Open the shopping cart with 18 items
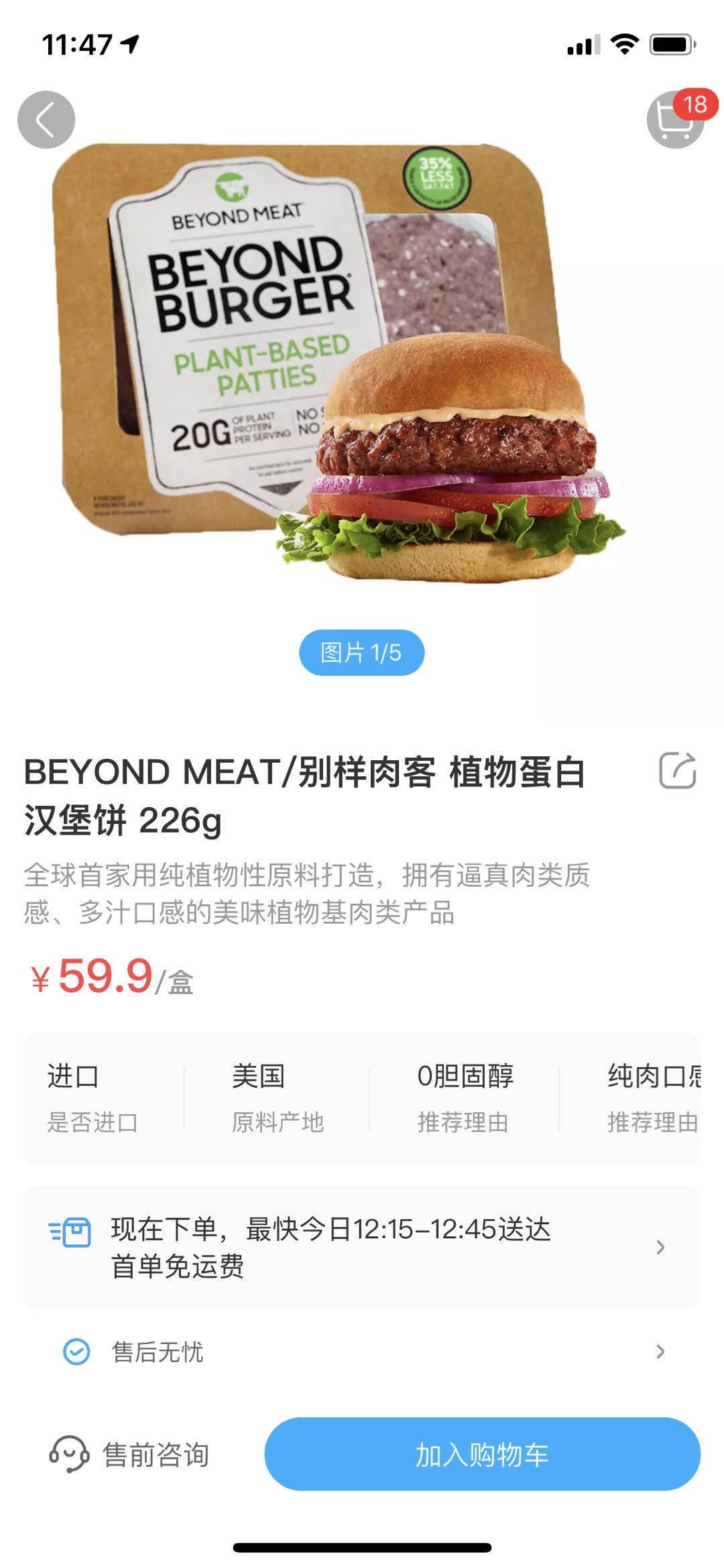724x1568 pixels. tap(675, 120)
